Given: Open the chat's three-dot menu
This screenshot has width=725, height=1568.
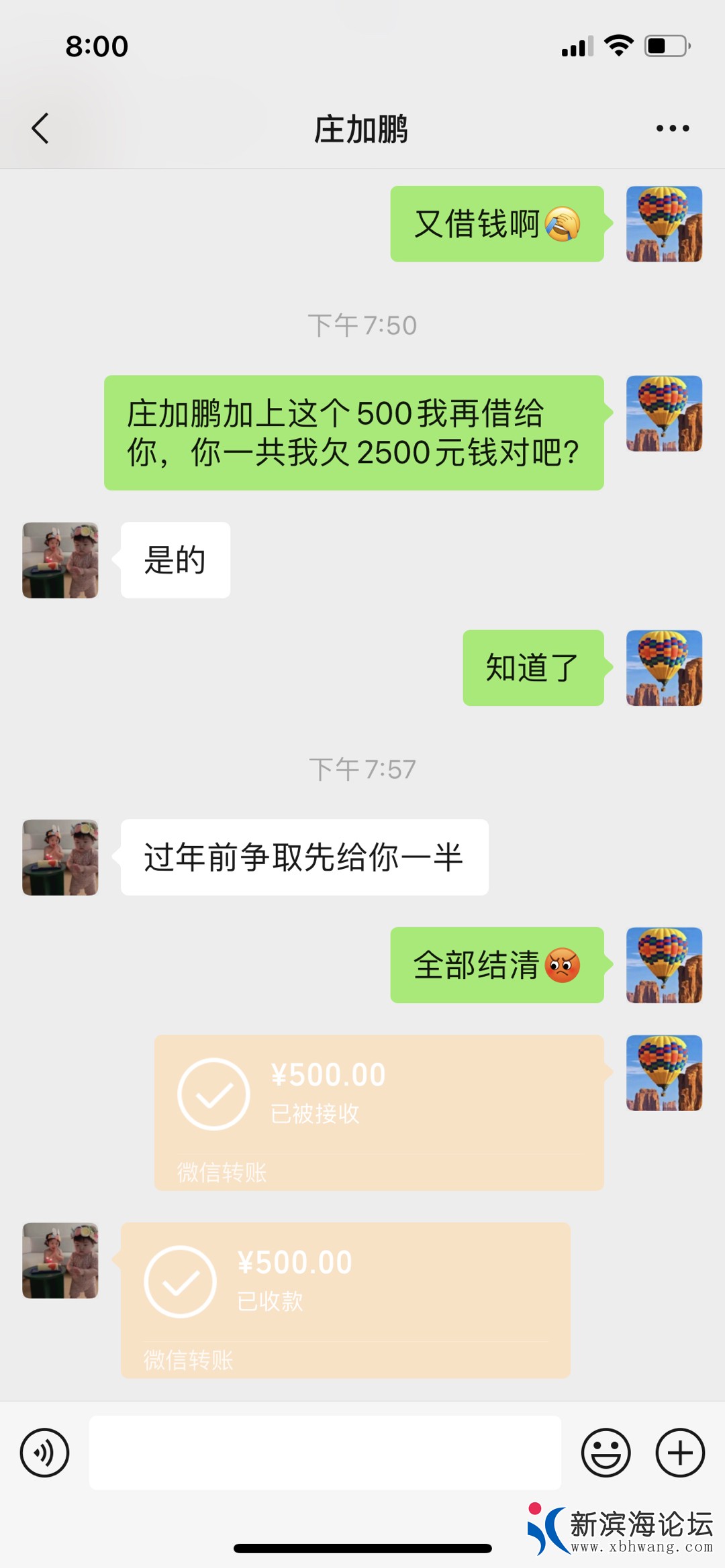Looking at the screenshot, I should click(672, 128).
